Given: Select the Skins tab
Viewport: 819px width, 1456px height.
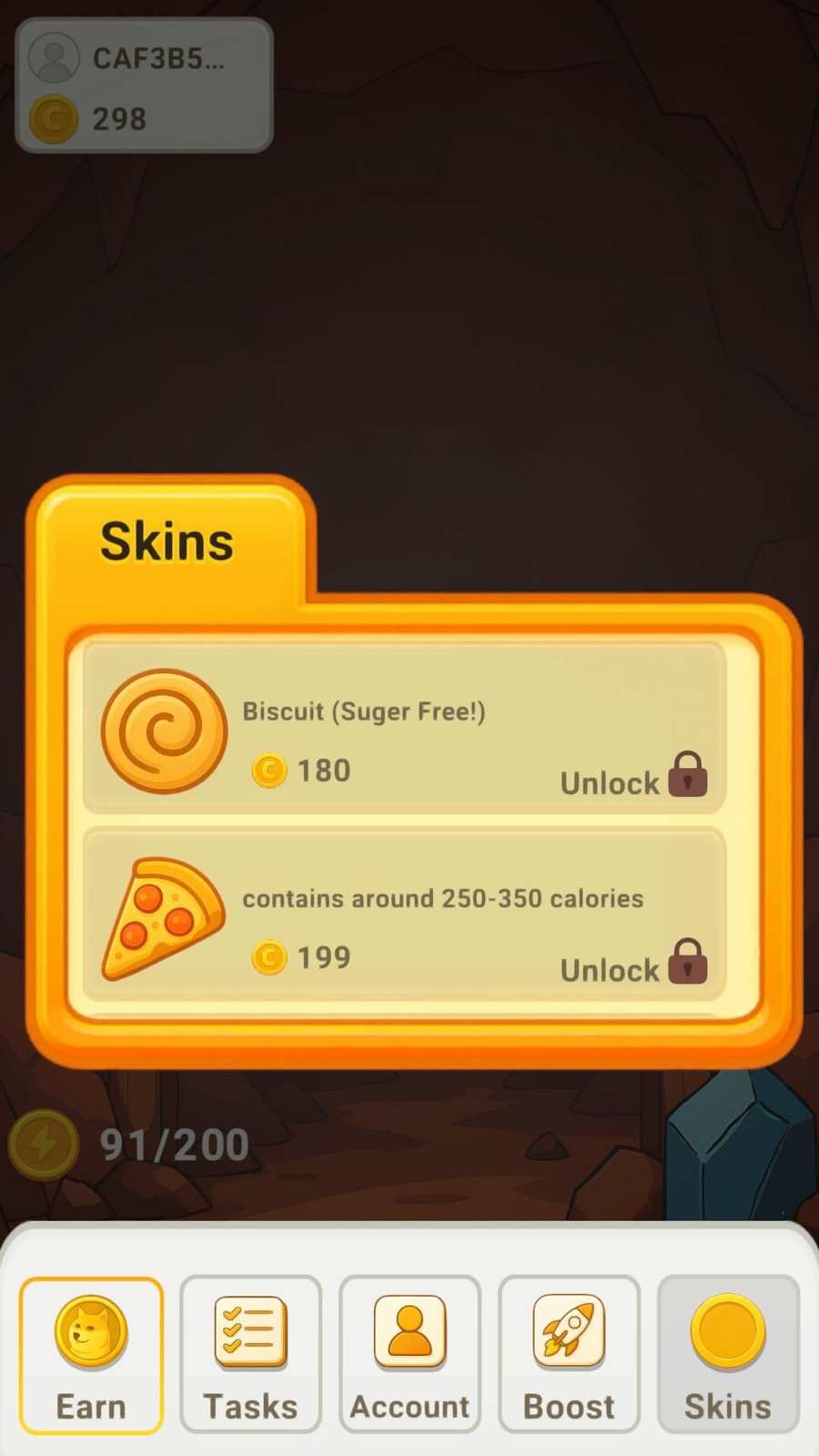Looking at the screenshot, I should pyautogui.click(x=728, y=1354).
